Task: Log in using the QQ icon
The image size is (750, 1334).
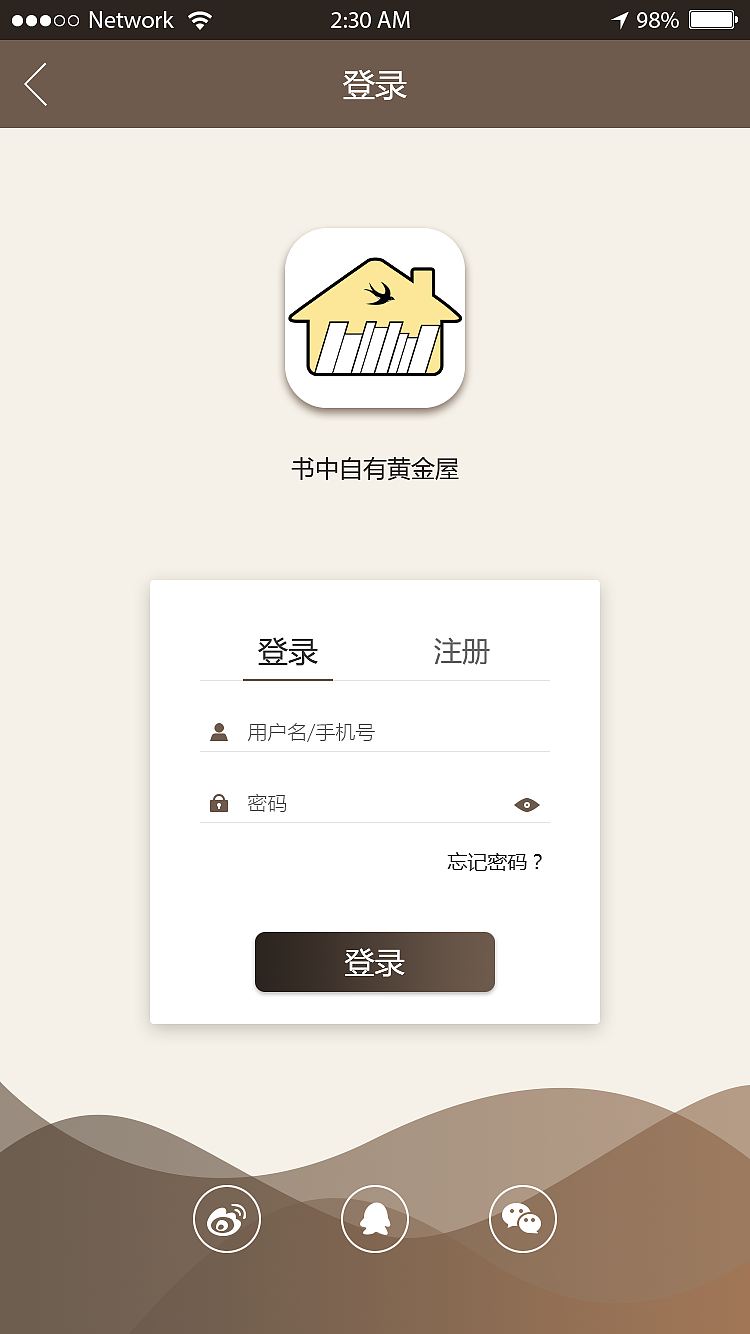Action: click(374, 1219)
